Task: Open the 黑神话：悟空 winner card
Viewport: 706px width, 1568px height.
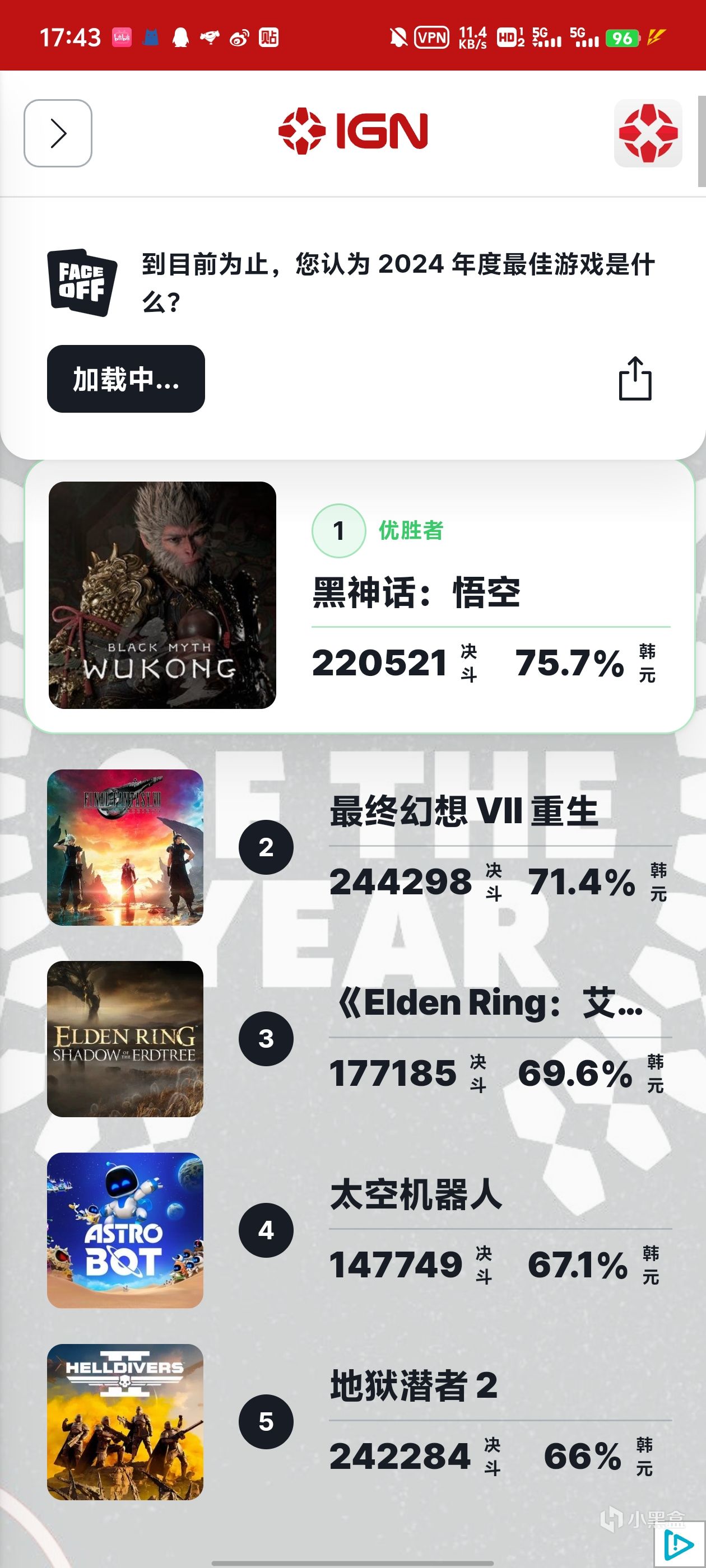Action: [359, 595]
